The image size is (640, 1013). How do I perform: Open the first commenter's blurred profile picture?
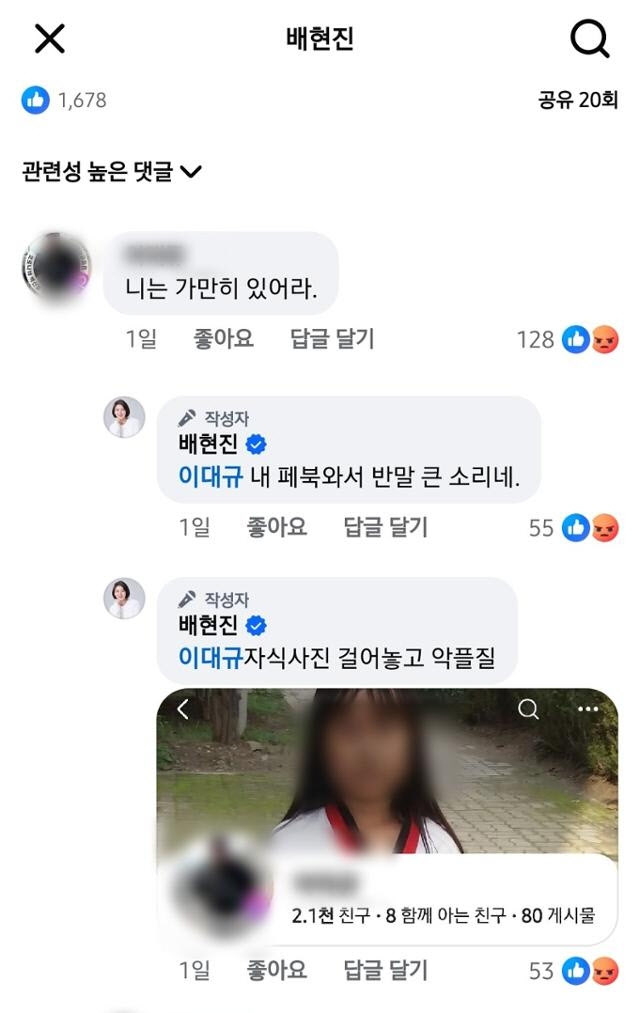point(55,266)
